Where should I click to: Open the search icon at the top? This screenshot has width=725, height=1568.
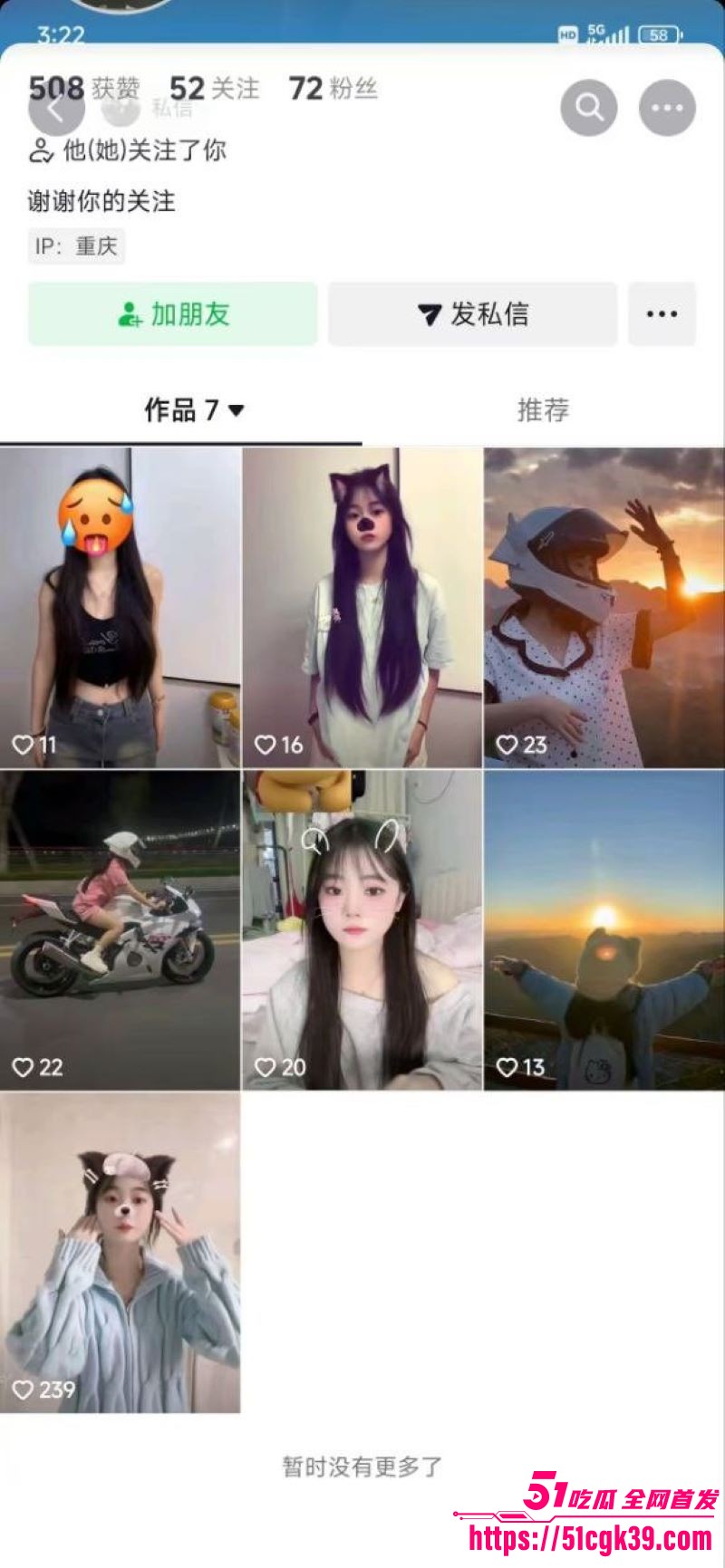coord(589,108)
